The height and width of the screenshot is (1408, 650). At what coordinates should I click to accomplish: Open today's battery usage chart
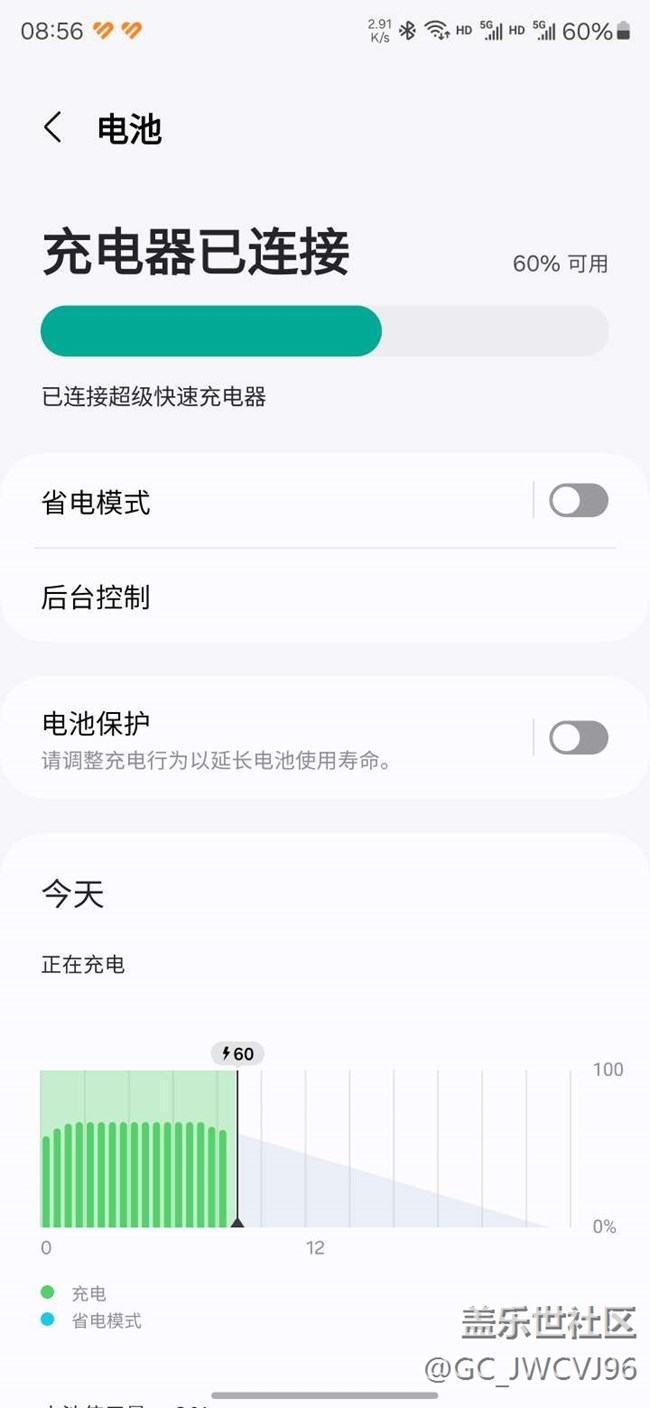(x=305, y=1148)
